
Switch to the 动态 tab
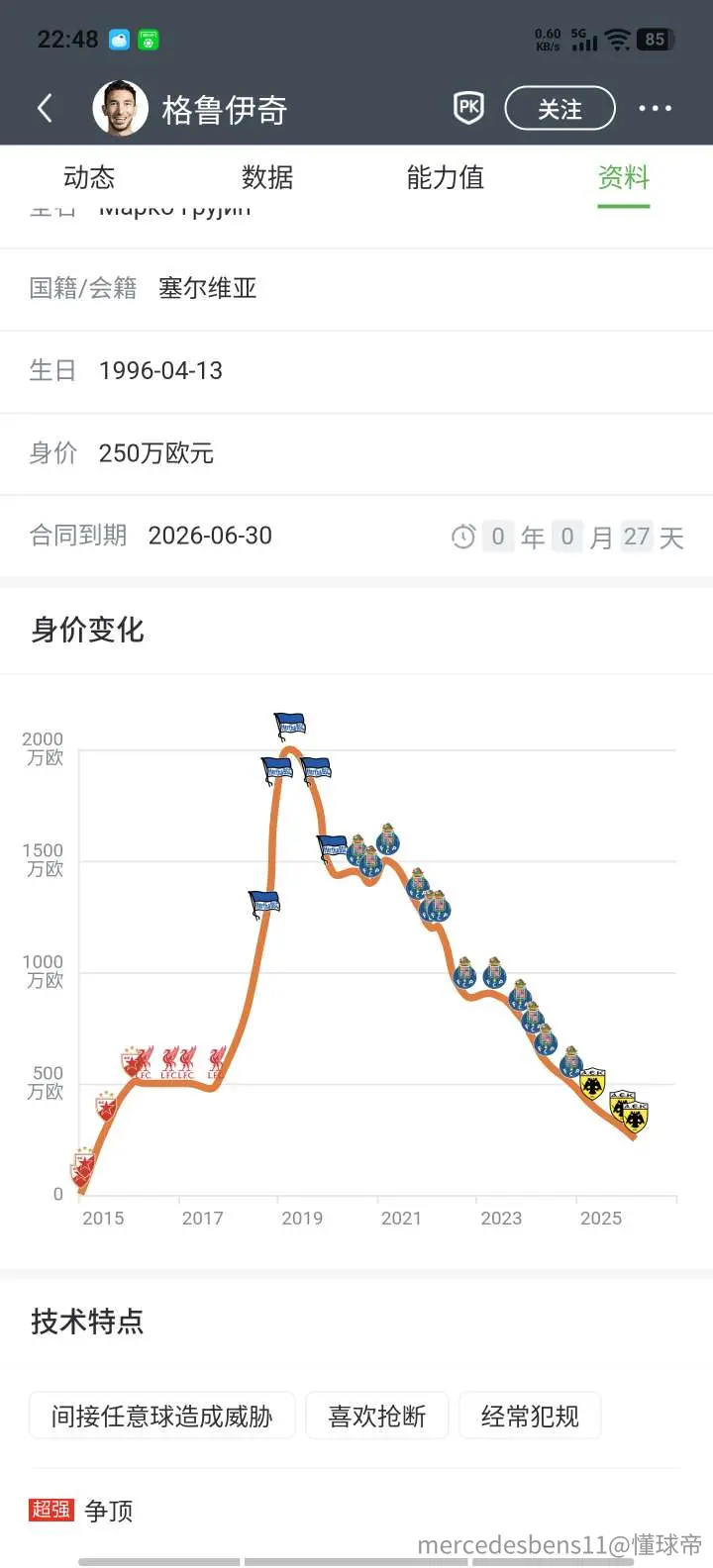pos(89,177)
